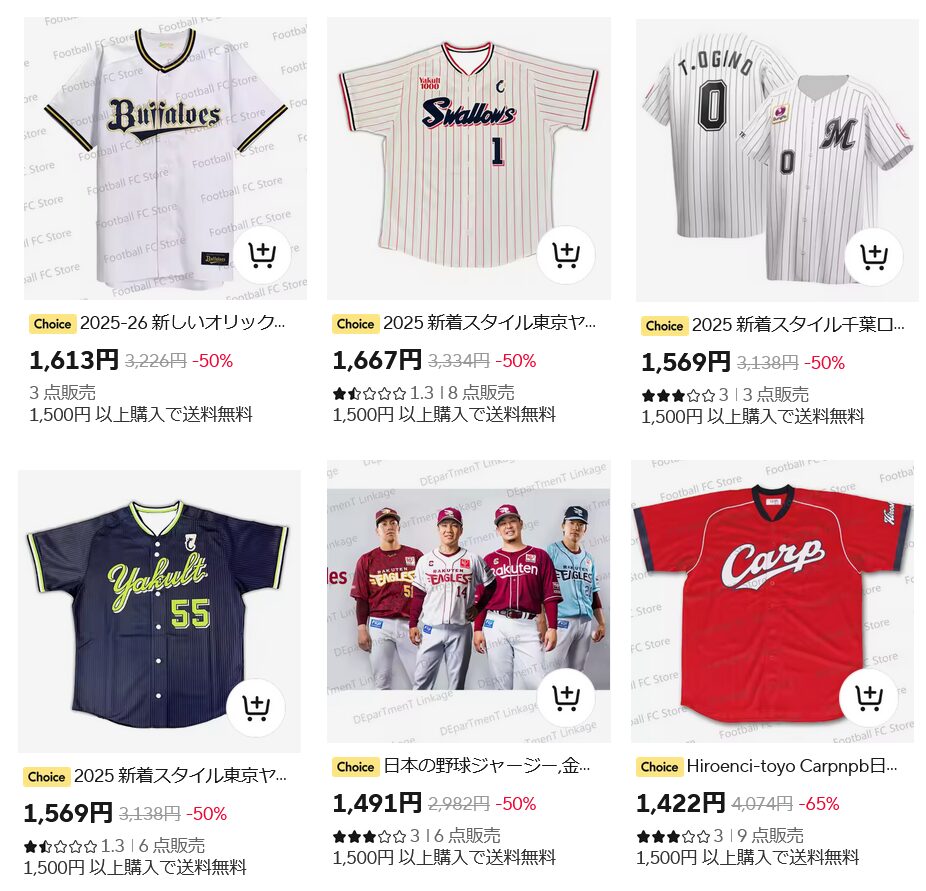Screen dimensions: 926x891
Task: Open the Swallows number 1 jersey listing
Action: click(x=468, y=150)
